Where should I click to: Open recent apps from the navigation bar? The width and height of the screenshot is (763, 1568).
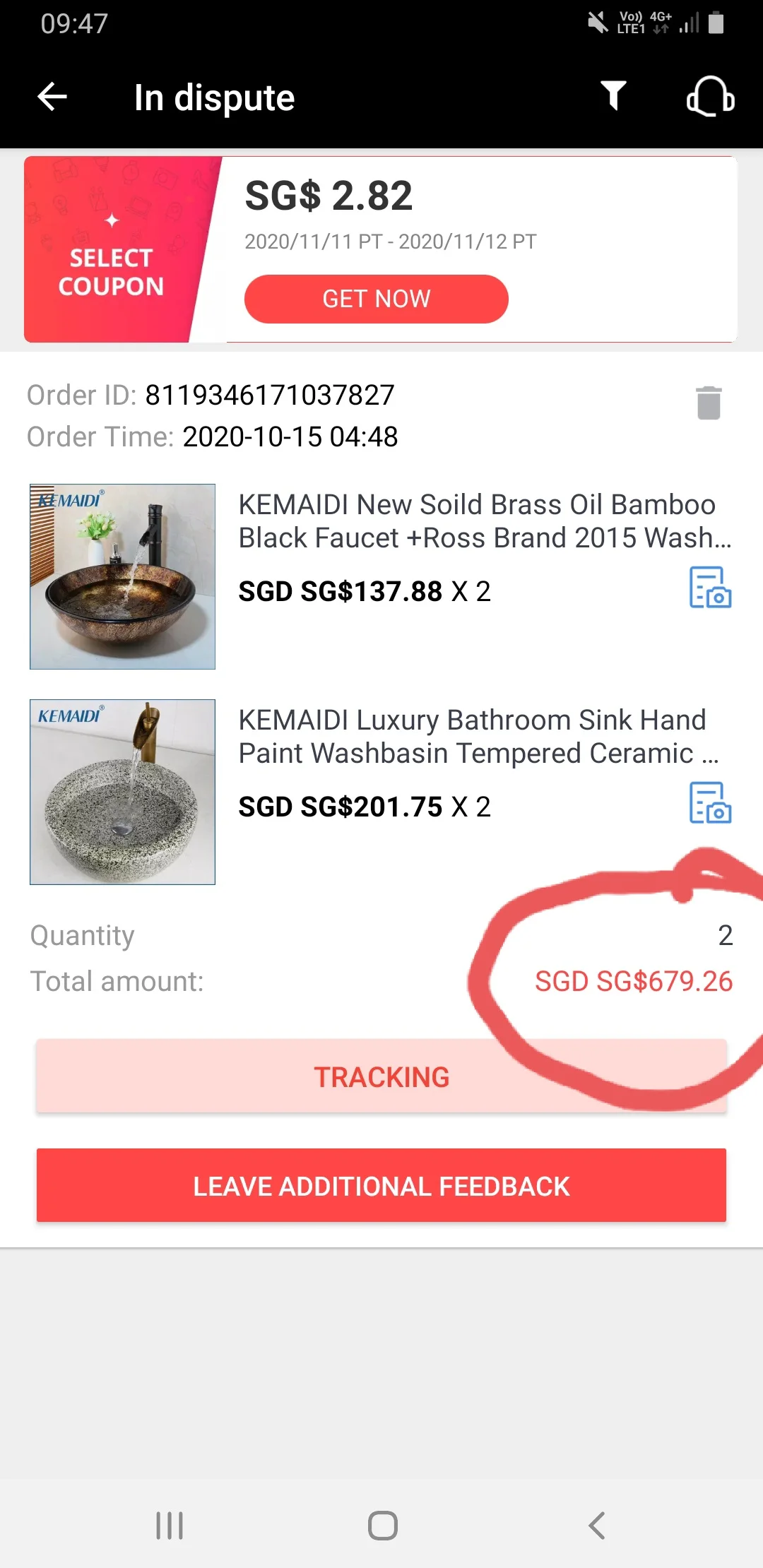170,1526
